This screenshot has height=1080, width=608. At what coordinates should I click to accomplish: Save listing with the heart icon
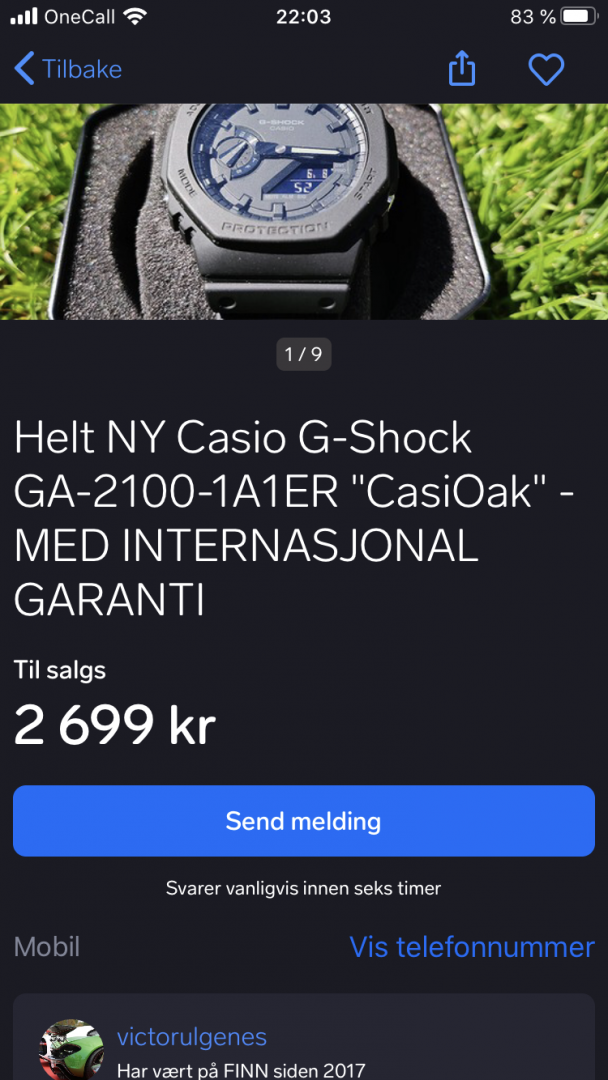[x=546, y=69]
